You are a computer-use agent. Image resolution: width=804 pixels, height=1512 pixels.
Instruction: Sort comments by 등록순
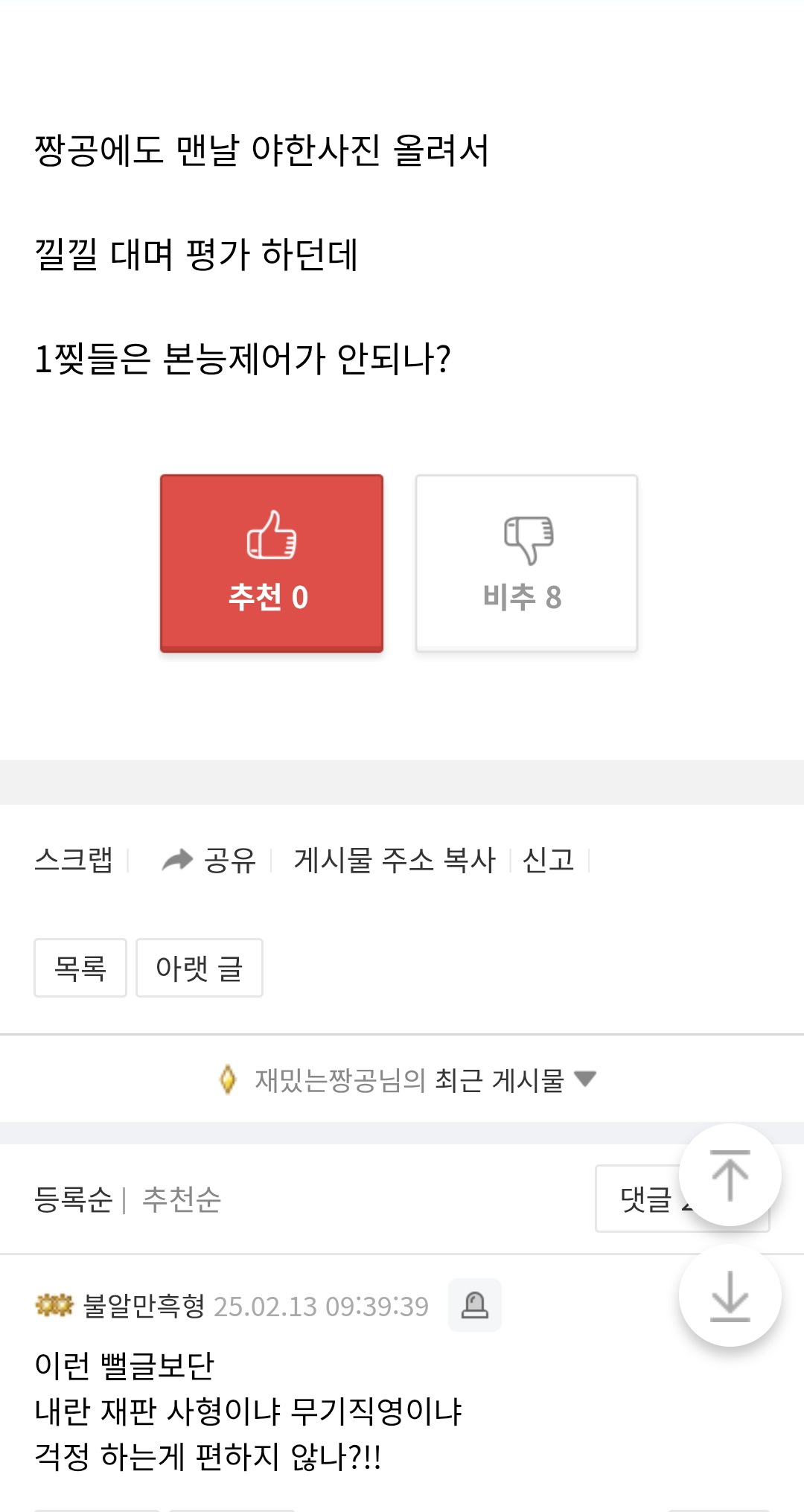(74, 1199)
